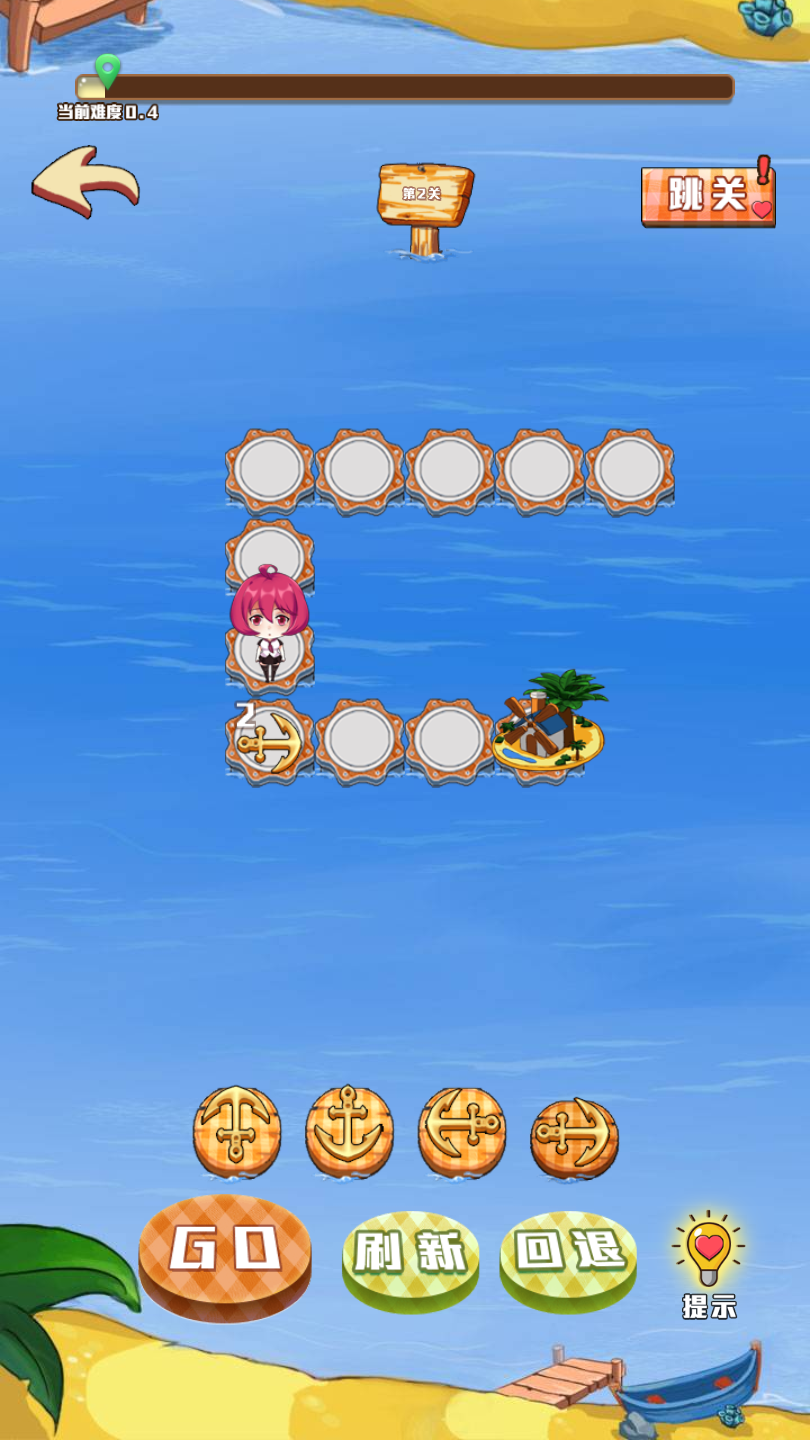Refresh the puzzle with 刷新
810x1440 pixels.
pos(410,1255)
